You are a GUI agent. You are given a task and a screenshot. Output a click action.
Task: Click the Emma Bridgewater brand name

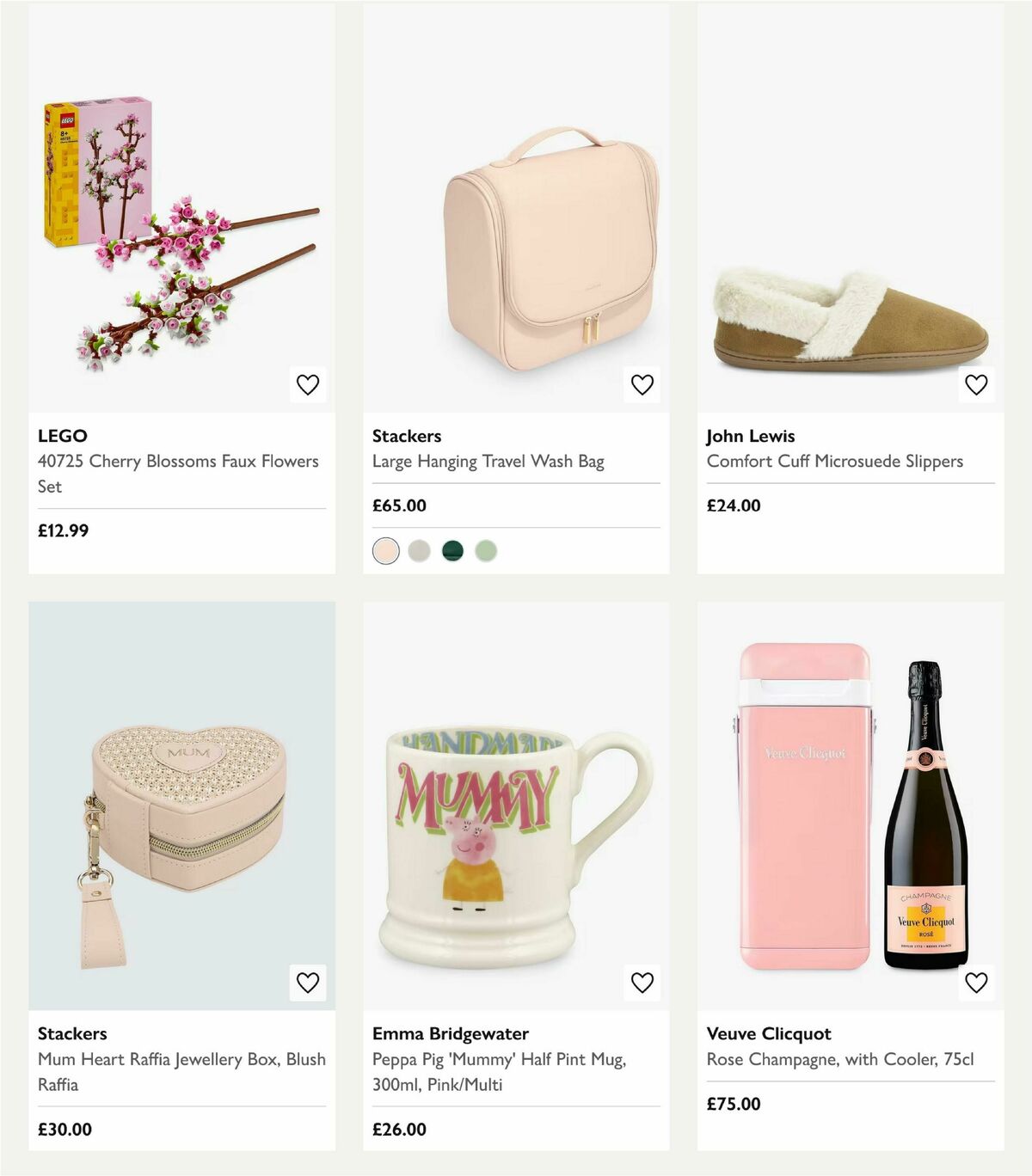click(x=450, y=1035)
